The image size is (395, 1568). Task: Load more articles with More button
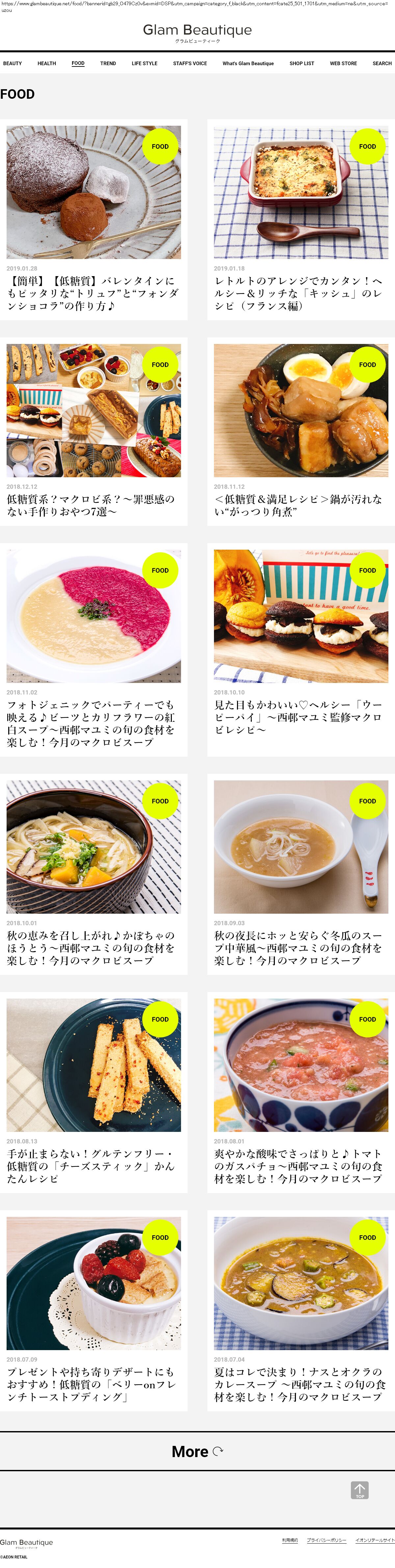(x=197, y=1452)
